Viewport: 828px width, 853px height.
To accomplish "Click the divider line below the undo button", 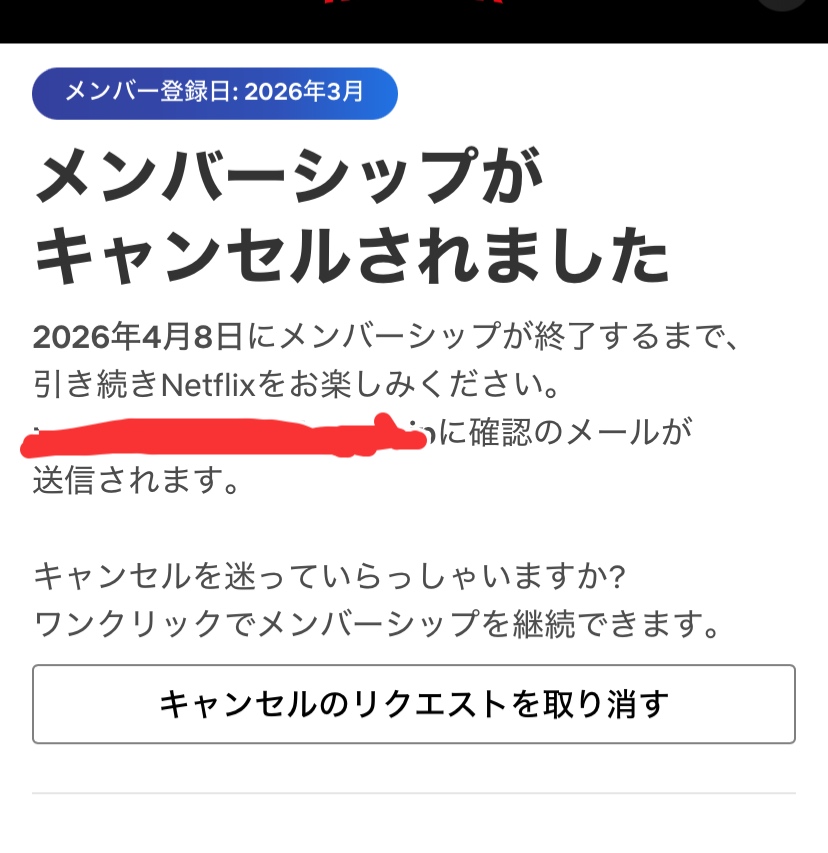I will [x=414, y=790].
